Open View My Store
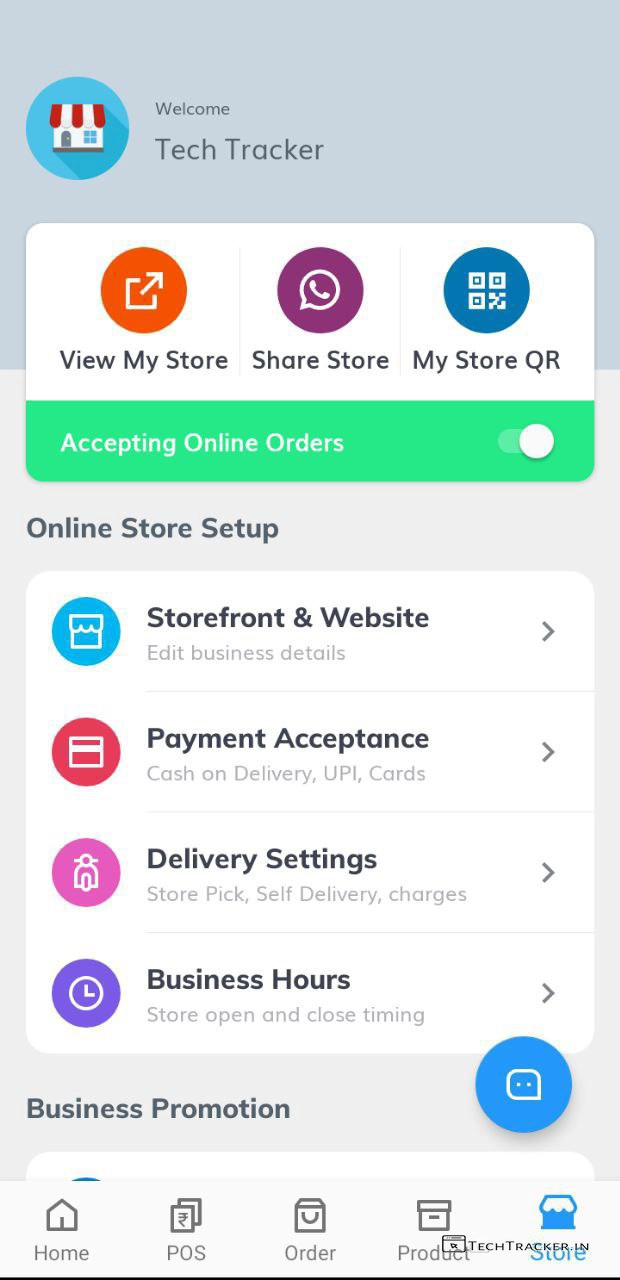 pos(143,310)
